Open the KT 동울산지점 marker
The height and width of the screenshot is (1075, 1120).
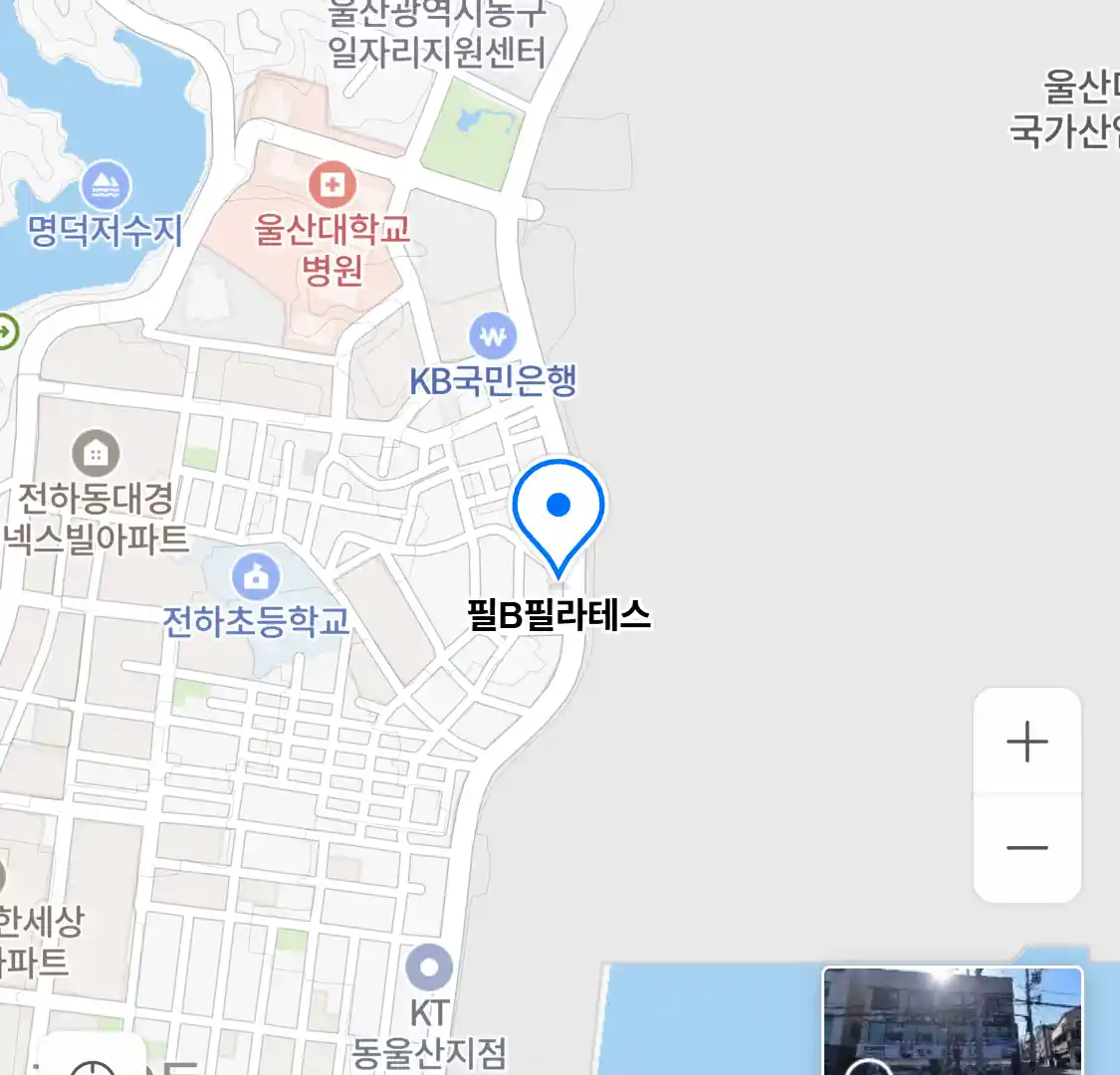point(430,967)
